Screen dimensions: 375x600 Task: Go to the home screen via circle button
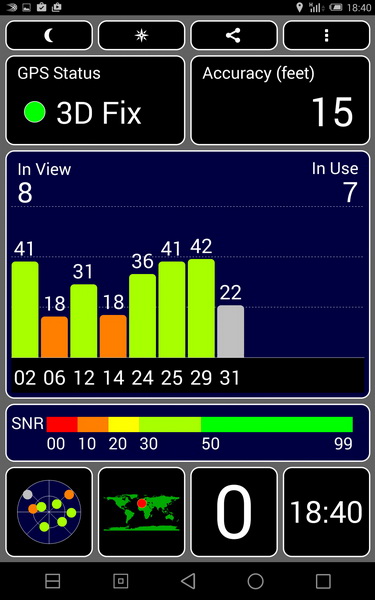pos(255,581)
